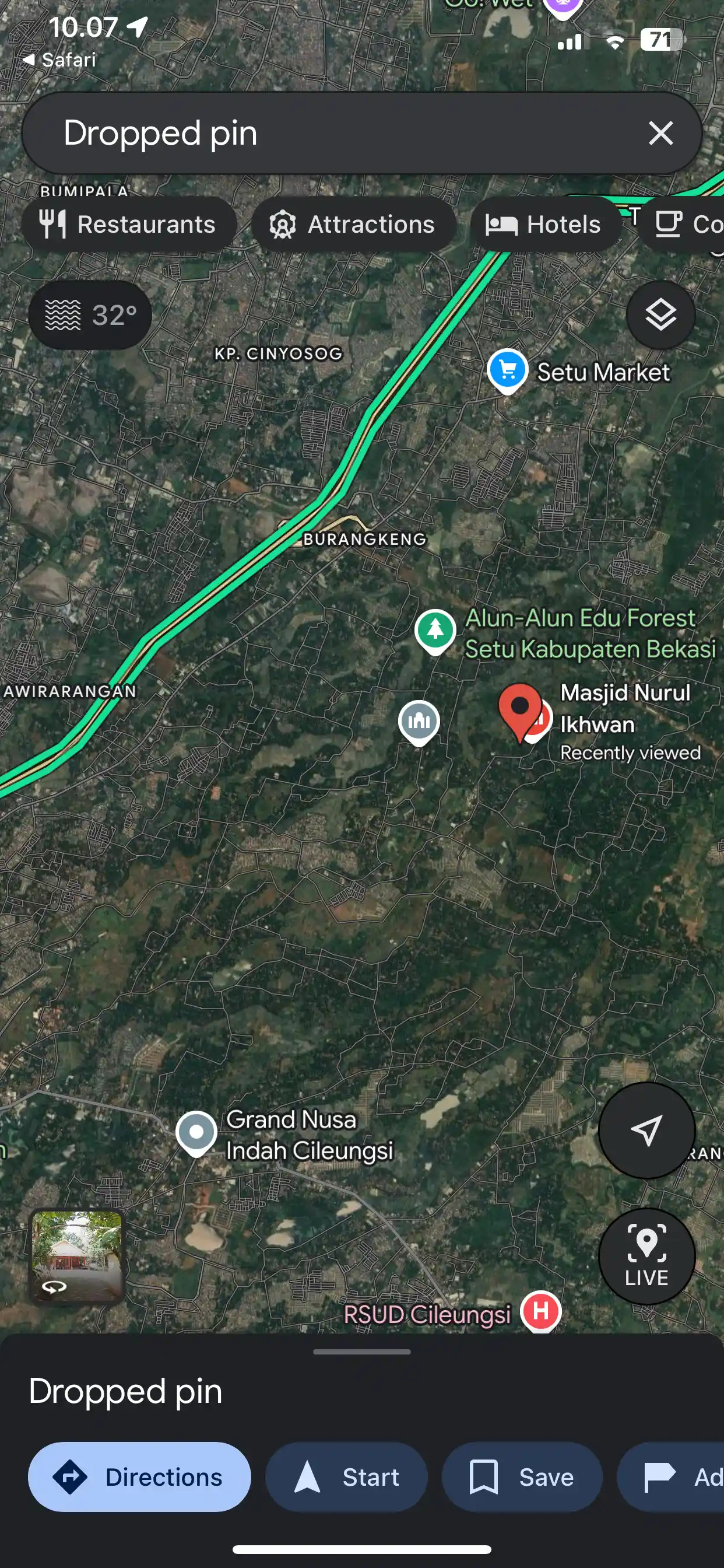Center map on my location
The height and width of the screenshot is (1568, 724).
646,1130
